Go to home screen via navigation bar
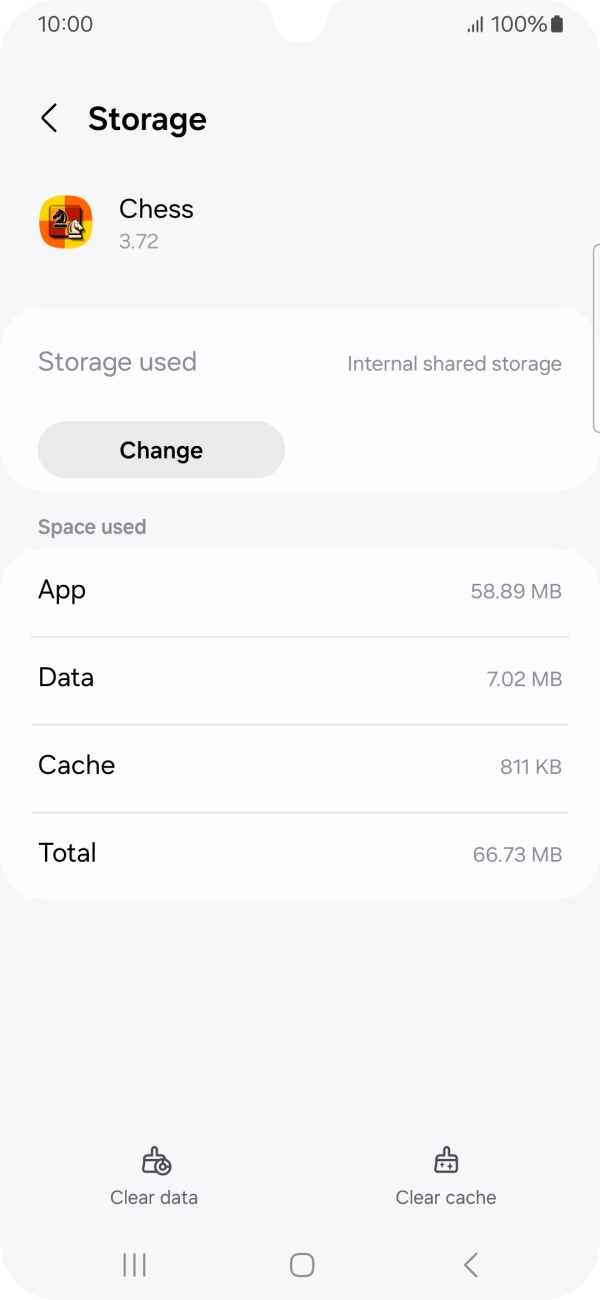Viewport: 600px width, 1300px height. coord(302,1265)
